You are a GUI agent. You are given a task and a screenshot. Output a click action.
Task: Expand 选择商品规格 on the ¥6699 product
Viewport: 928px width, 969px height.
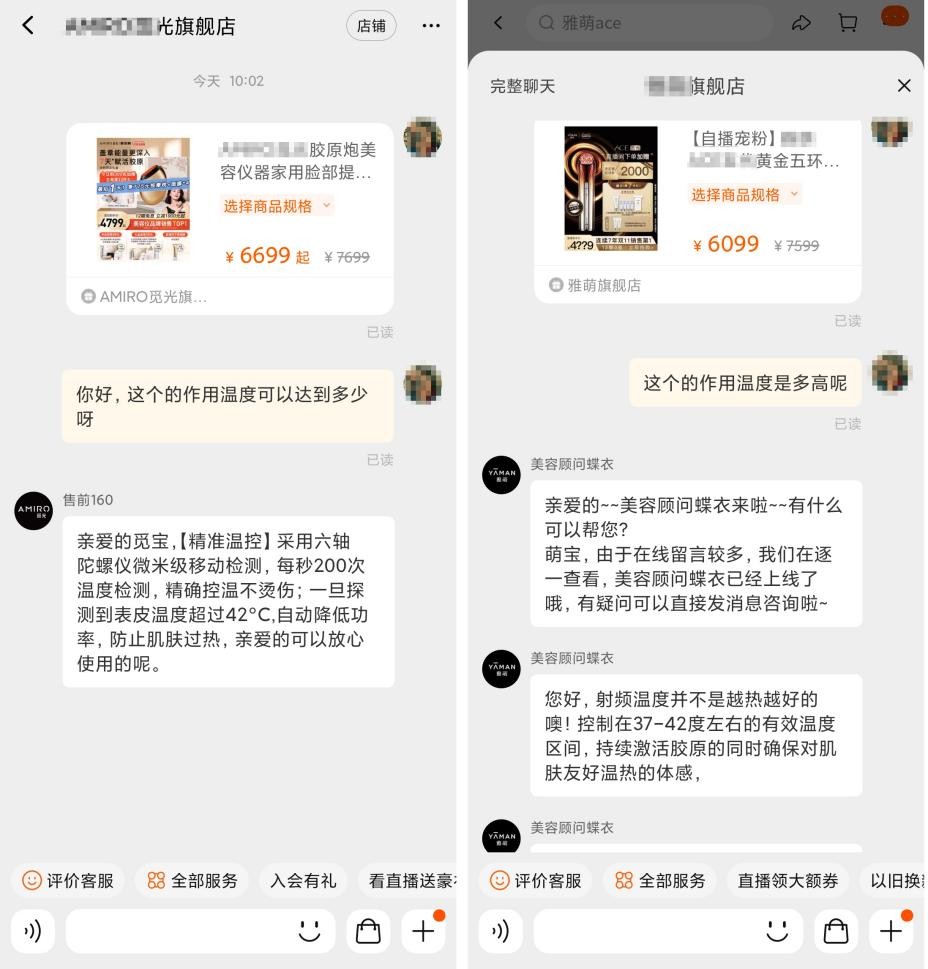click(277, 206)
